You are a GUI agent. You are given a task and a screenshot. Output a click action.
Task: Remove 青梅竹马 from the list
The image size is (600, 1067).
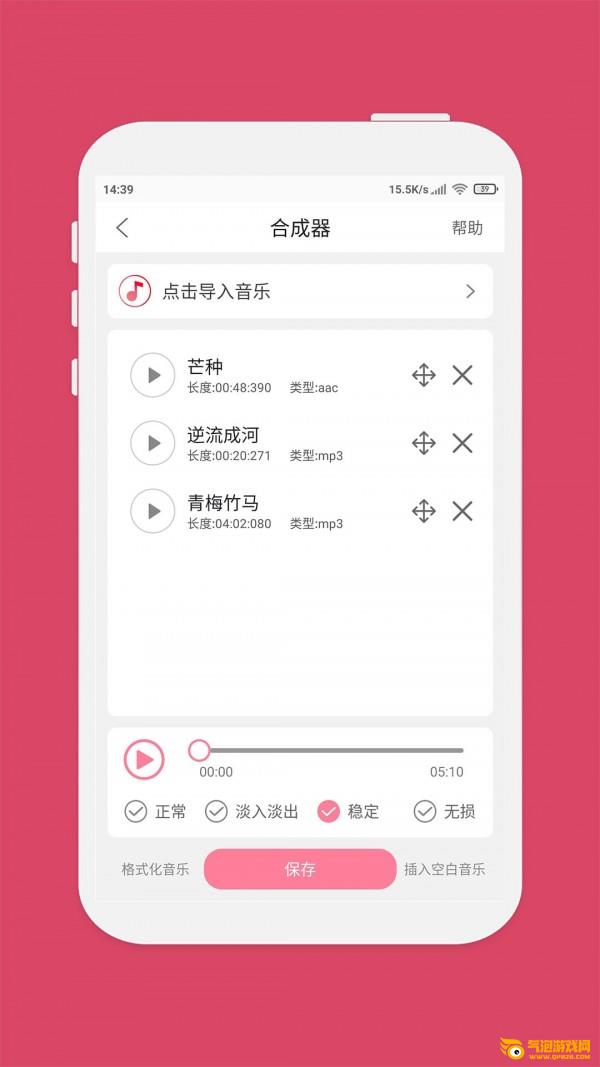(x=463, y=511)
